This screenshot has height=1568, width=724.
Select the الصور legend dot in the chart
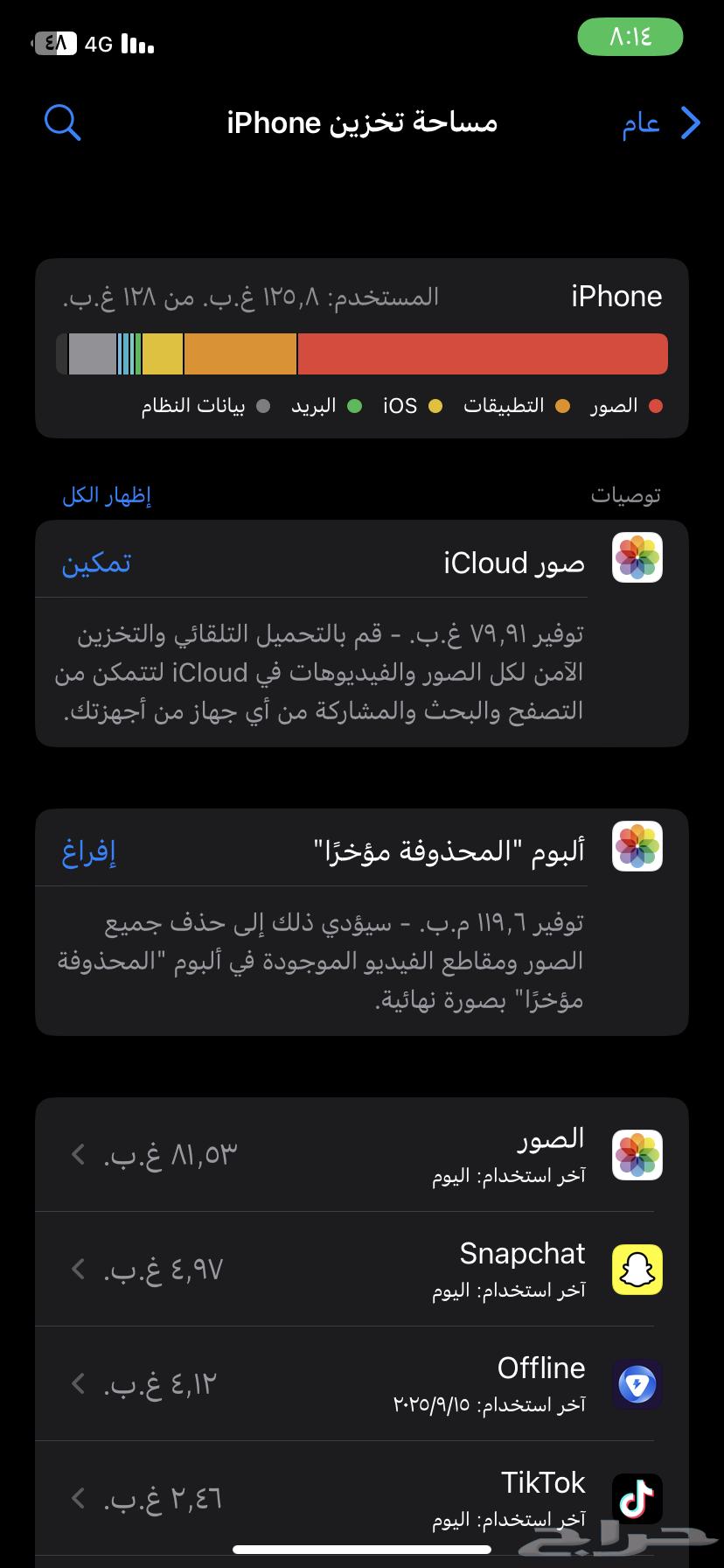click(x=655, y=406)
